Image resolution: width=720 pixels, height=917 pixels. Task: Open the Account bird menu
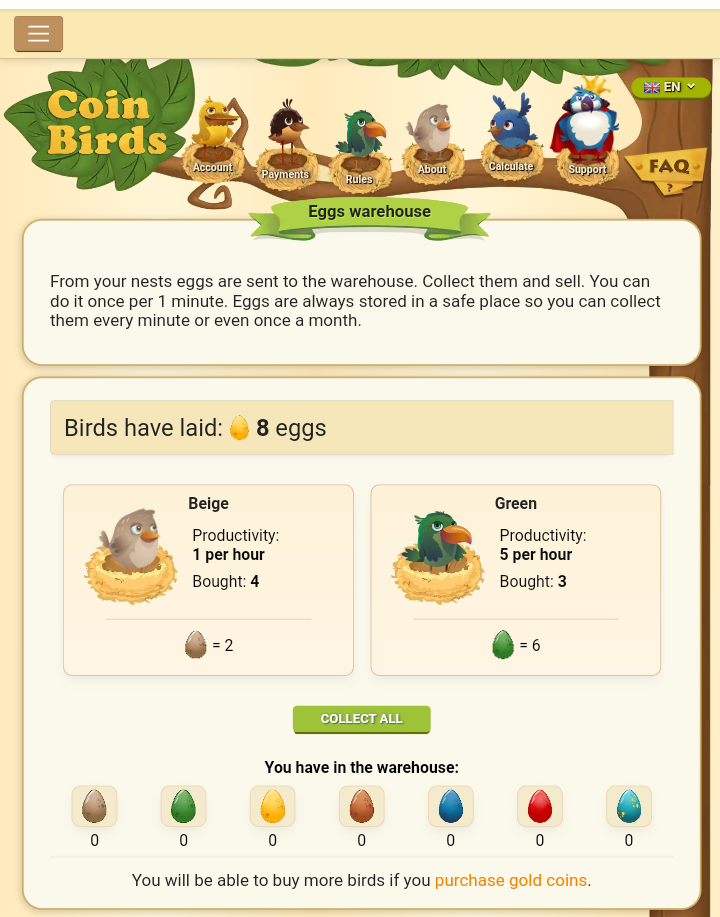[x=213, y=142]
